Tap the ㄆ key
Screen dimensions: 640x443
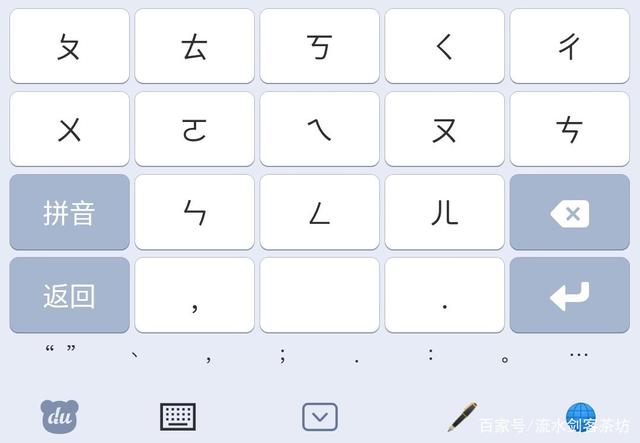[x=69, y=47]
